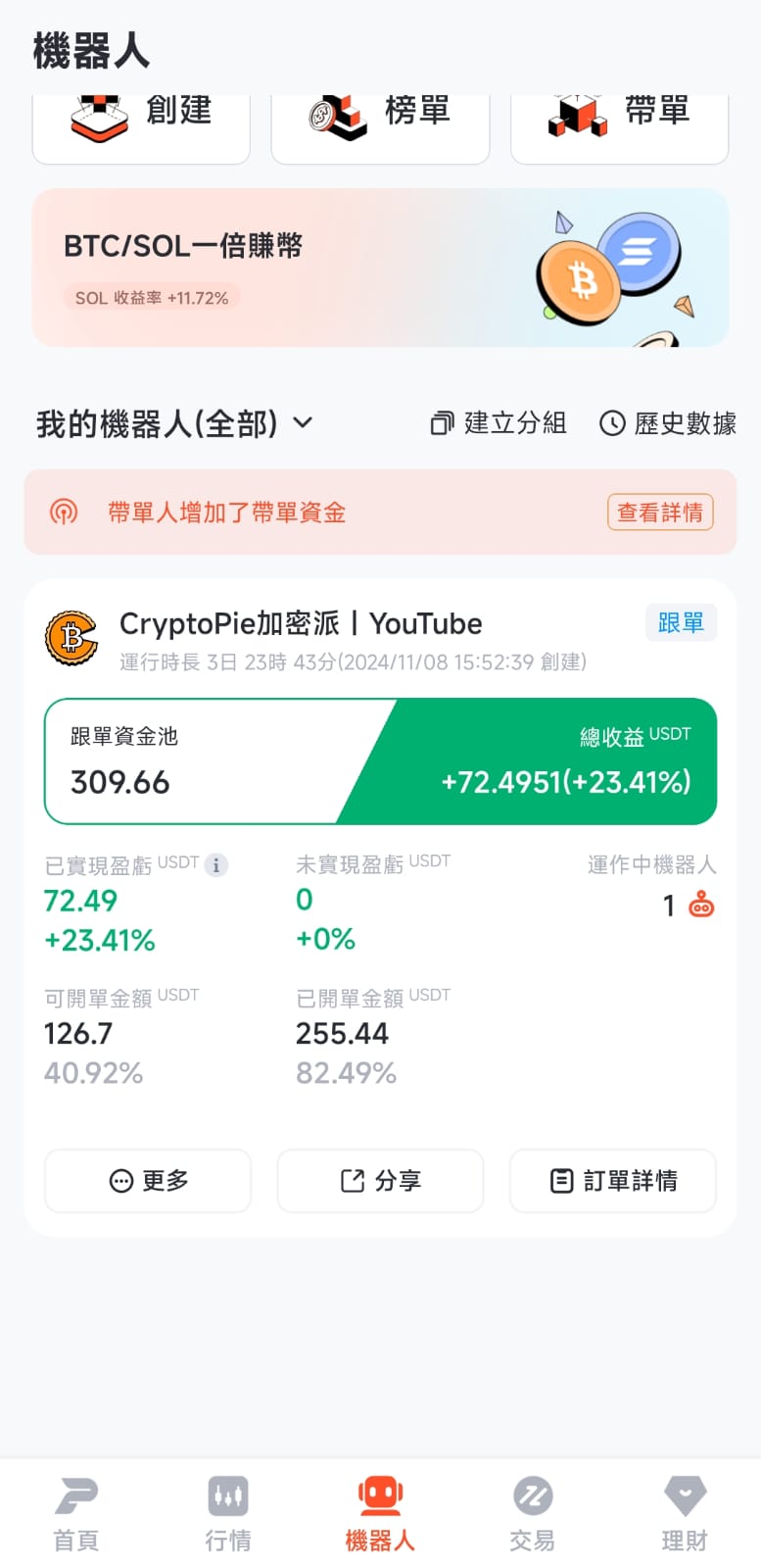The height and width of the screenshot is (1568, 761).
Task: Open 訂單詳情 order details
Action: click(x=613, y=1181)
